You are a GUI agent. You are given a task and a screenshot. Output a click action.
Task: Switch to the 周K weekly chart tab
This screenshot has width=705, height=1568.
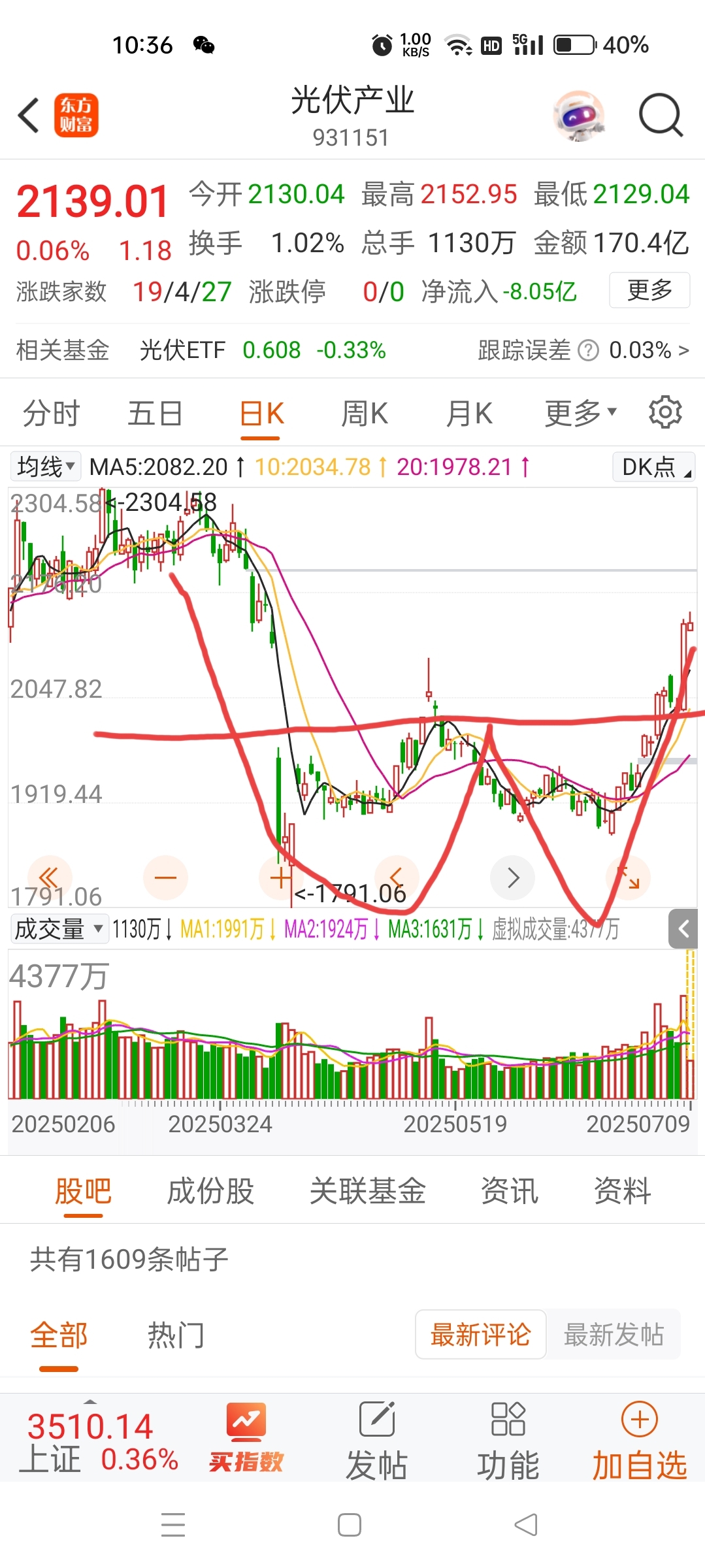364,412
